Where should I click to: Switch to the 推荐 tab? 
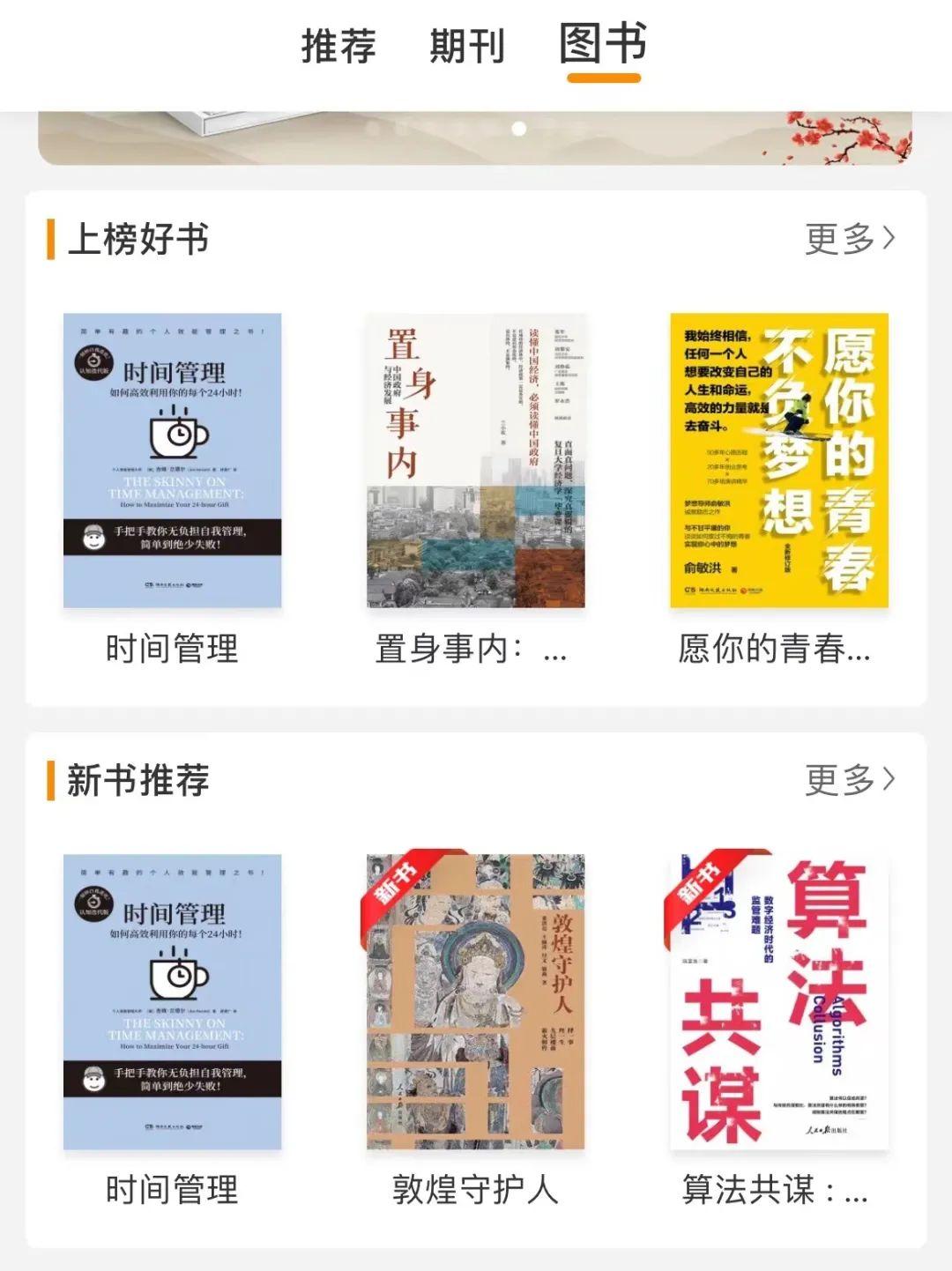click(x=338, y=46)
